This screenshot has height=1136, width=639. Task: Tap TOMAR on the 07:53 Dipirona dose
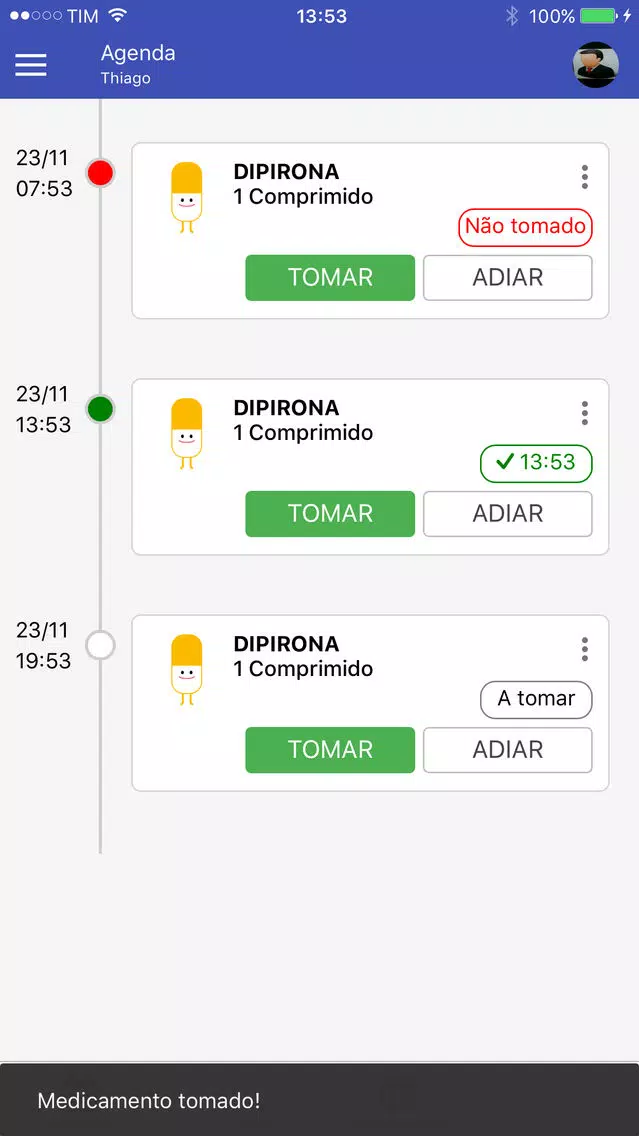[x=330, y=277]
